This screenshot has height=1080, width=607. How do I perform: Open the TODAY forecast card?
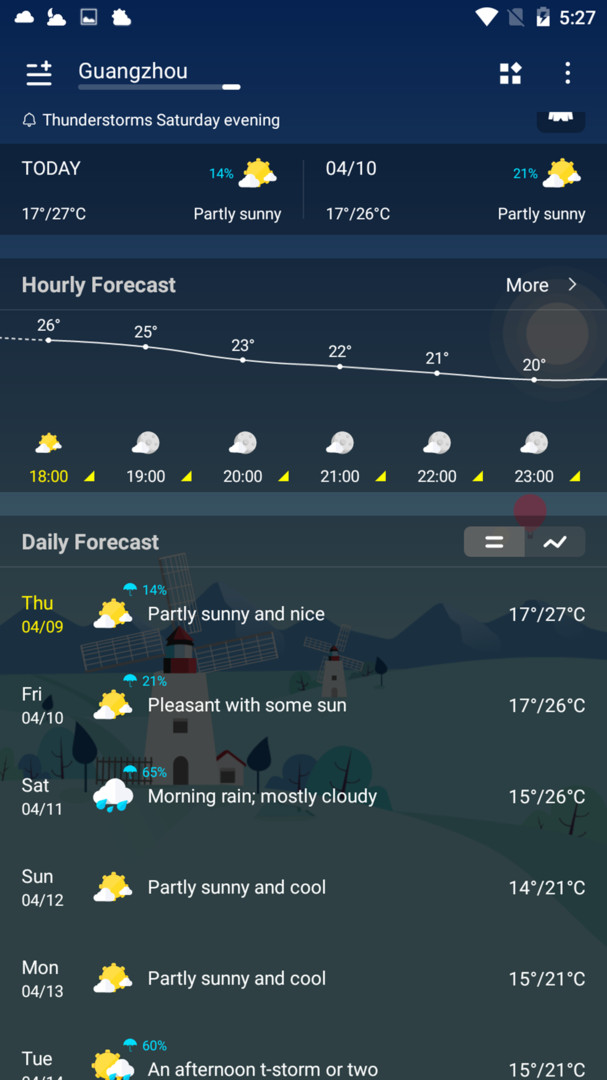coord(152,190)
